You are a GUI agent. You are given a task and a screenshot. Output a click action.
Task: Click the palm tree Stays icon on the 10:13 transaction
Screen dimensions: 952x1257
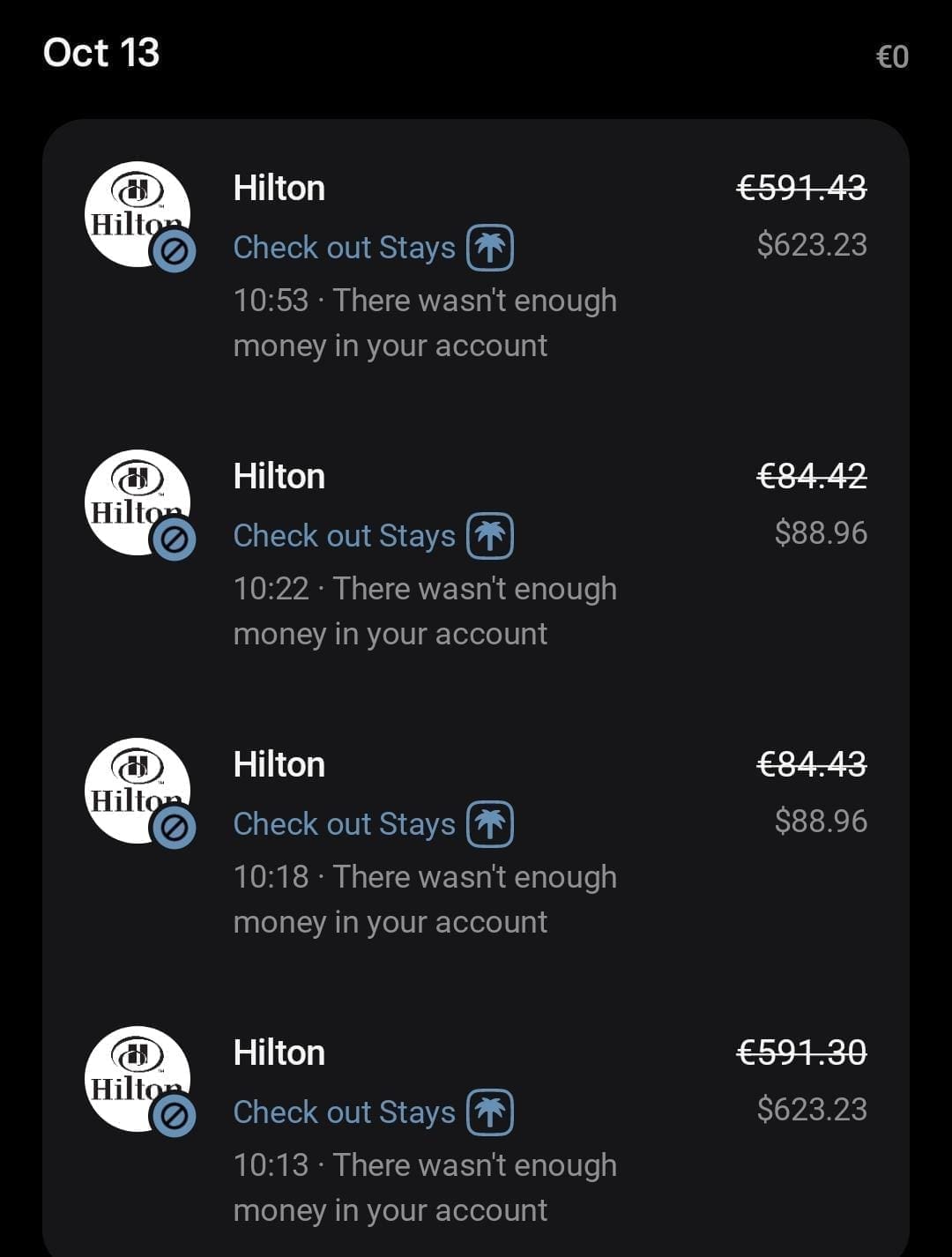point(490,1112)
